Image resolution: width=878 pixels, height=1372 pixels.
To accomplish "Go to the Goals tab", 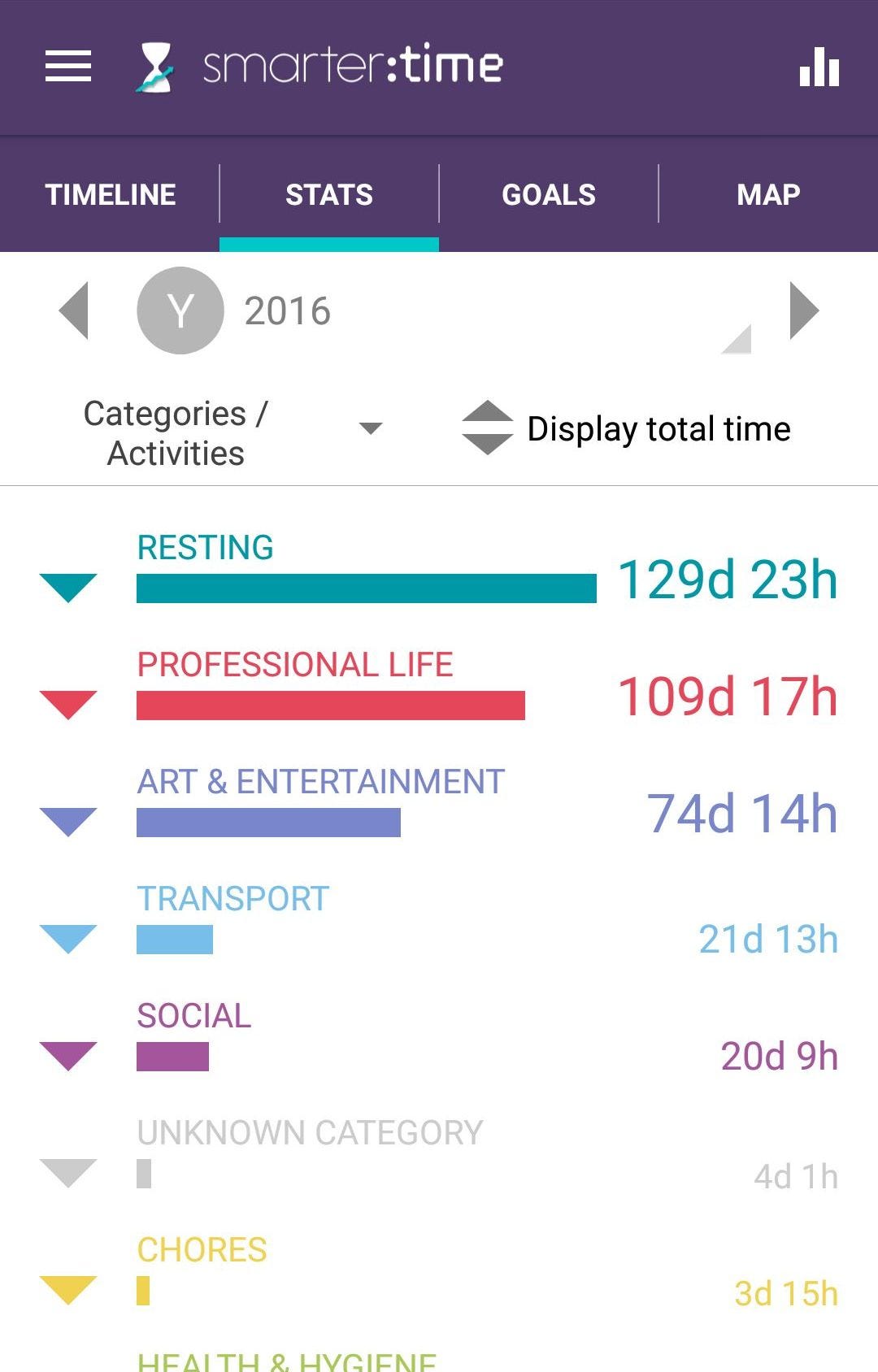I will 549,195.
